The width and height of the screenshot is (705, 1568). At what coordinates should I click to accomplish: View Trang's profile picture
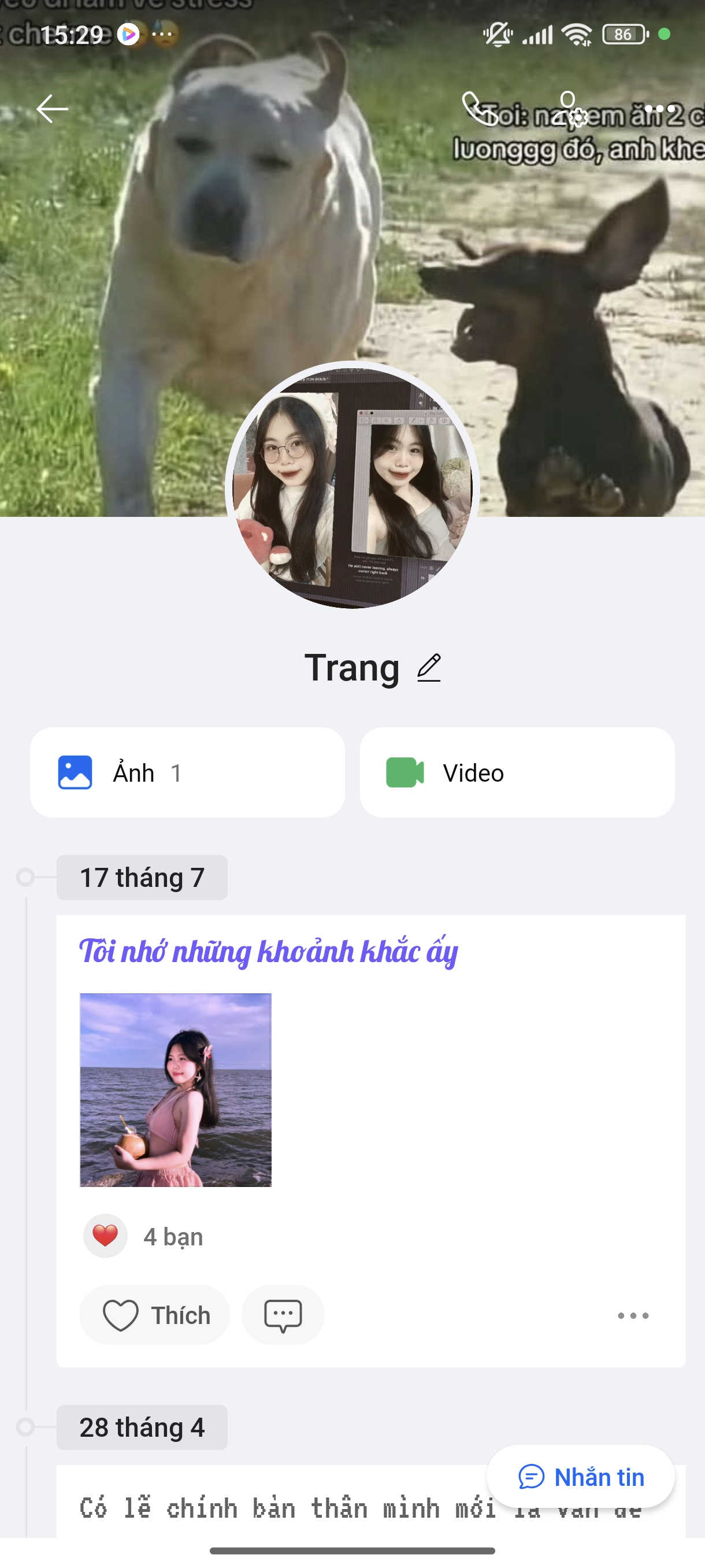[352, 486]
